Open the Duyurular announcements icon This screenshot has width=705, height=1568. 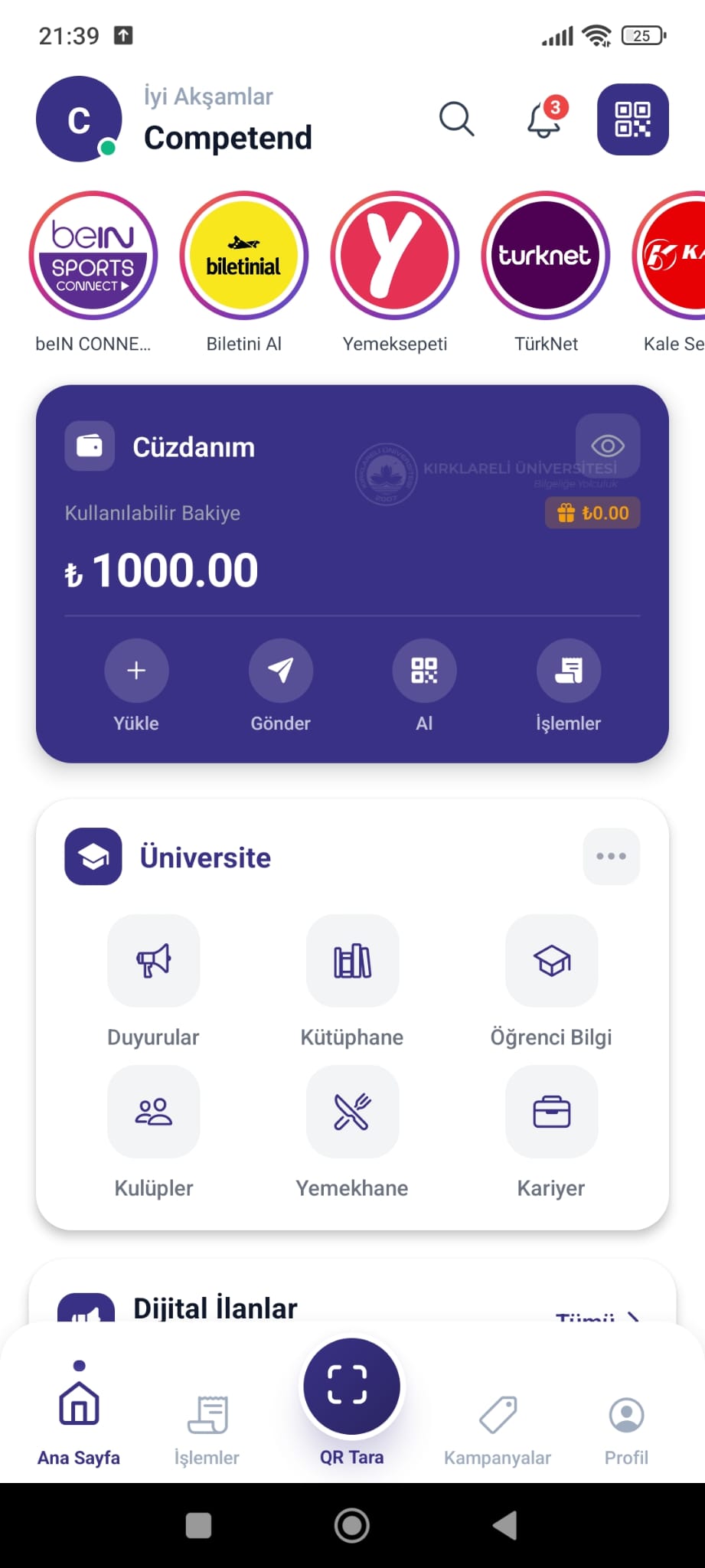153,962
